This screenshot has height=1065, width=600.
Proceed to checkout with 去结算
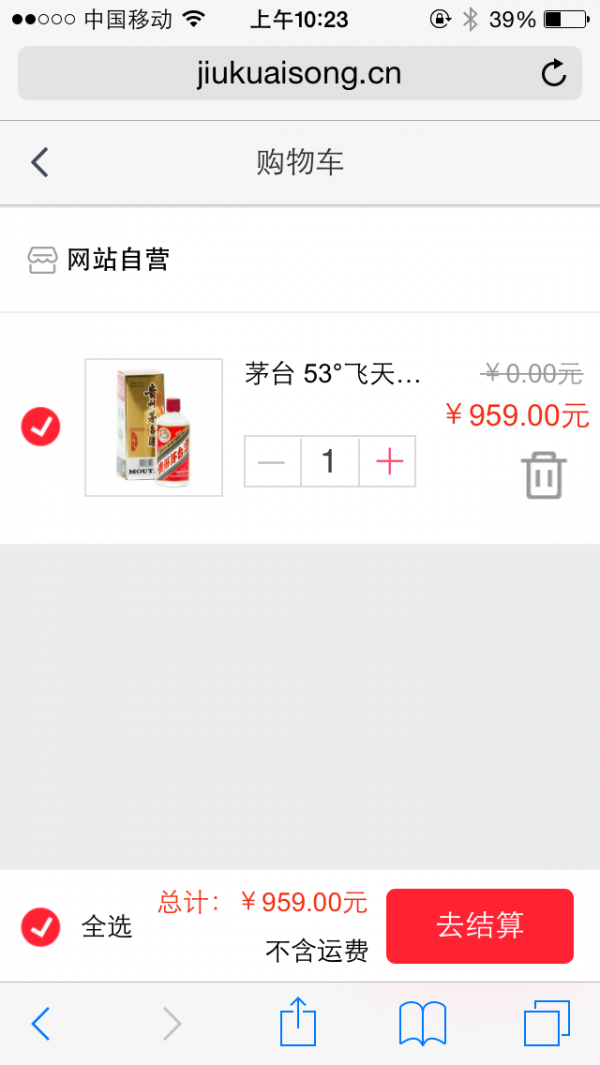[480, 926]
